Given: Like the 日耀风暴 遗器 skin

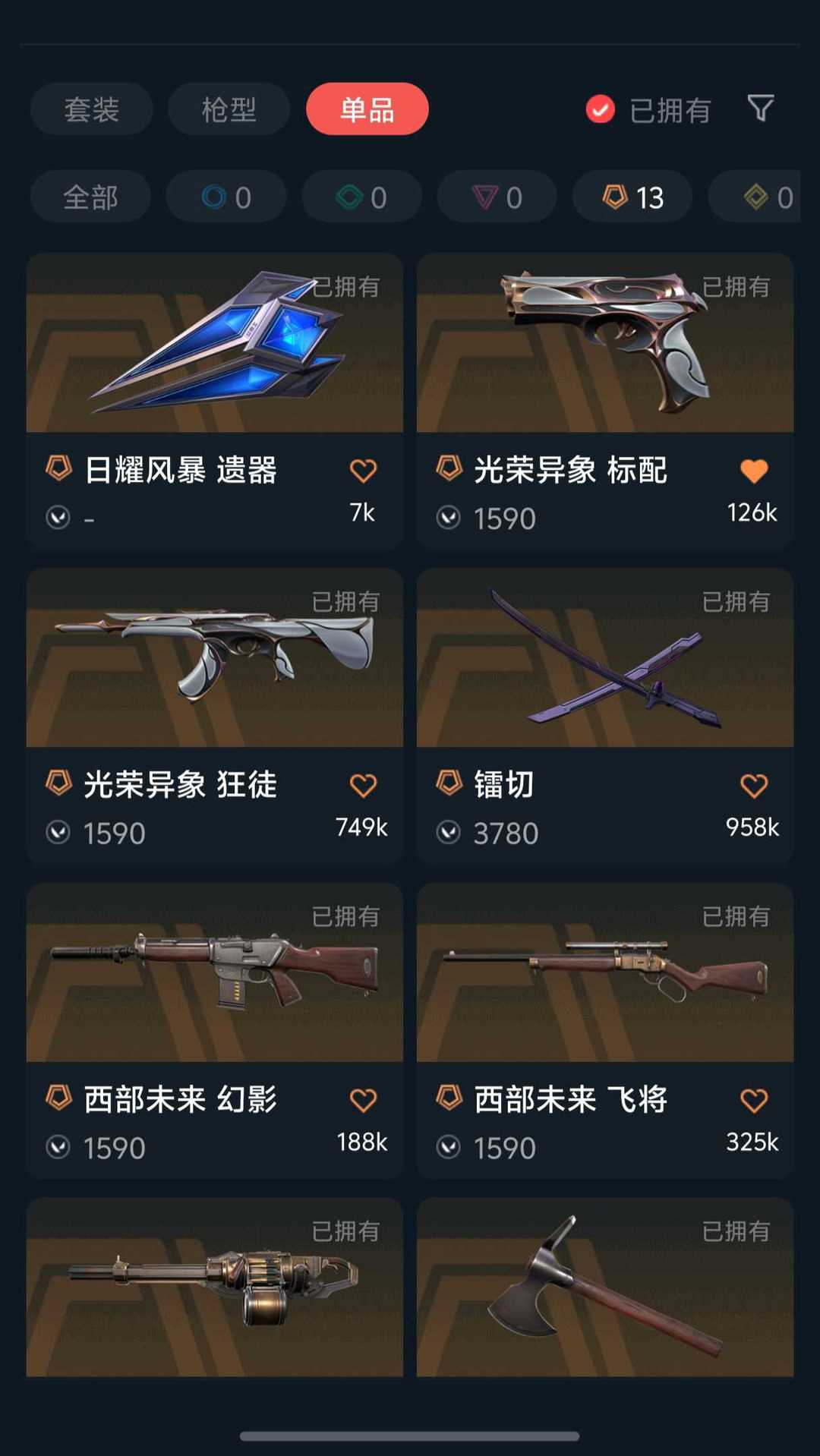Looking at the screenshot, I should [x=363, y=471].
